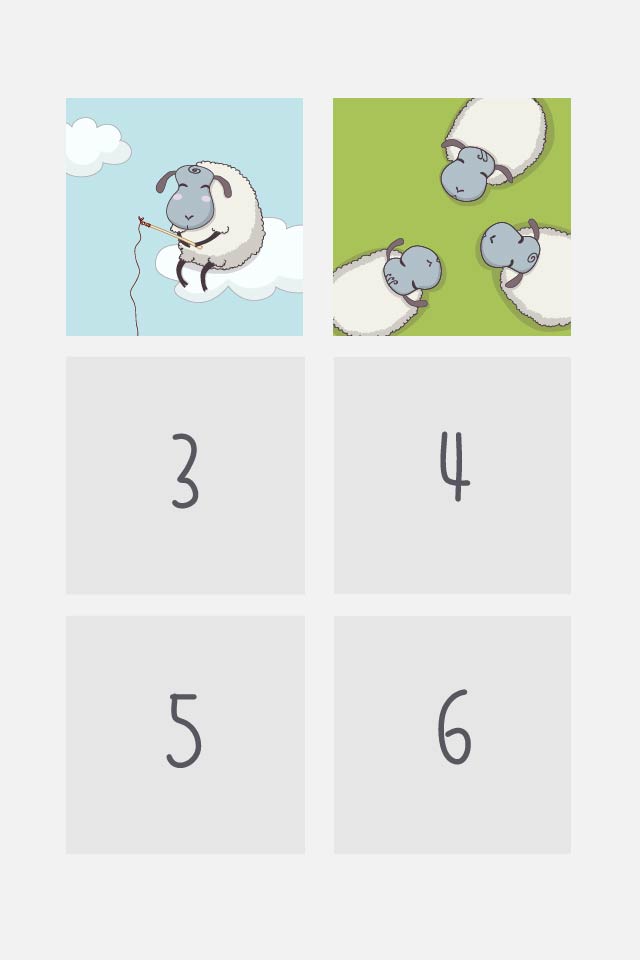
Task: Select the tile numbered 4
Action: 452,475
